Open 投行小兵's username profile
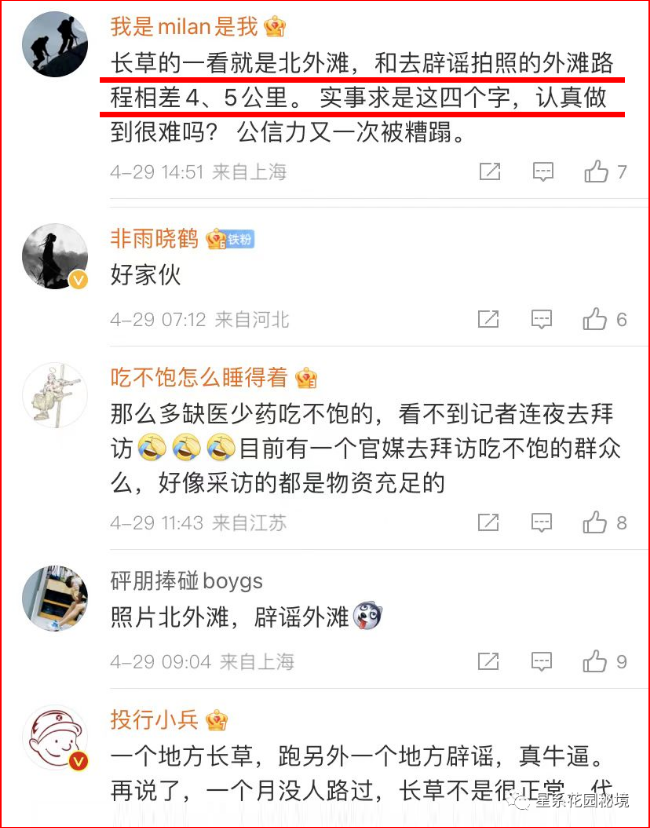Screen dimensions: 650x828 coord(154,719)
